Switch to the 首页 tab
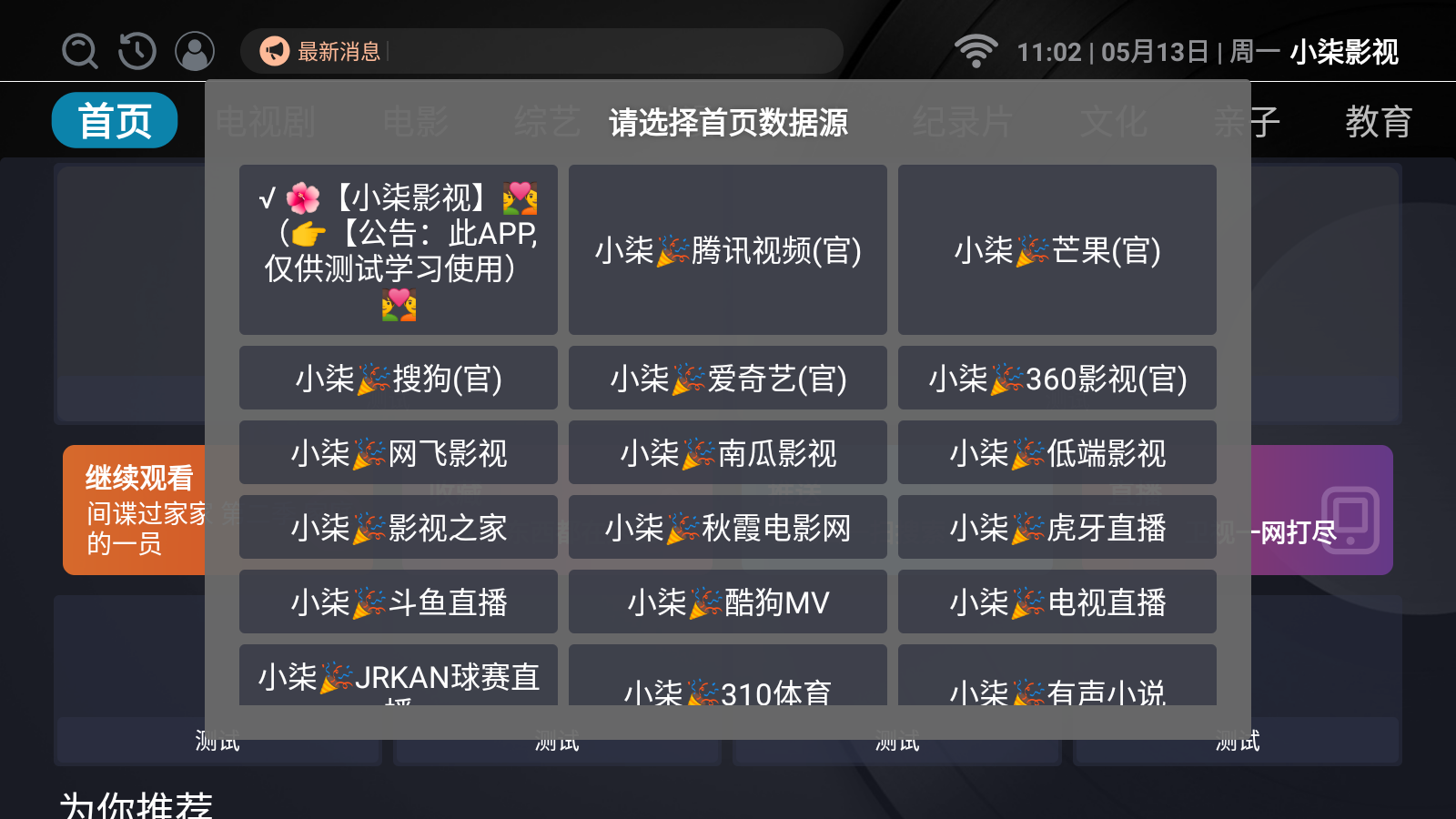 [115, 120]
